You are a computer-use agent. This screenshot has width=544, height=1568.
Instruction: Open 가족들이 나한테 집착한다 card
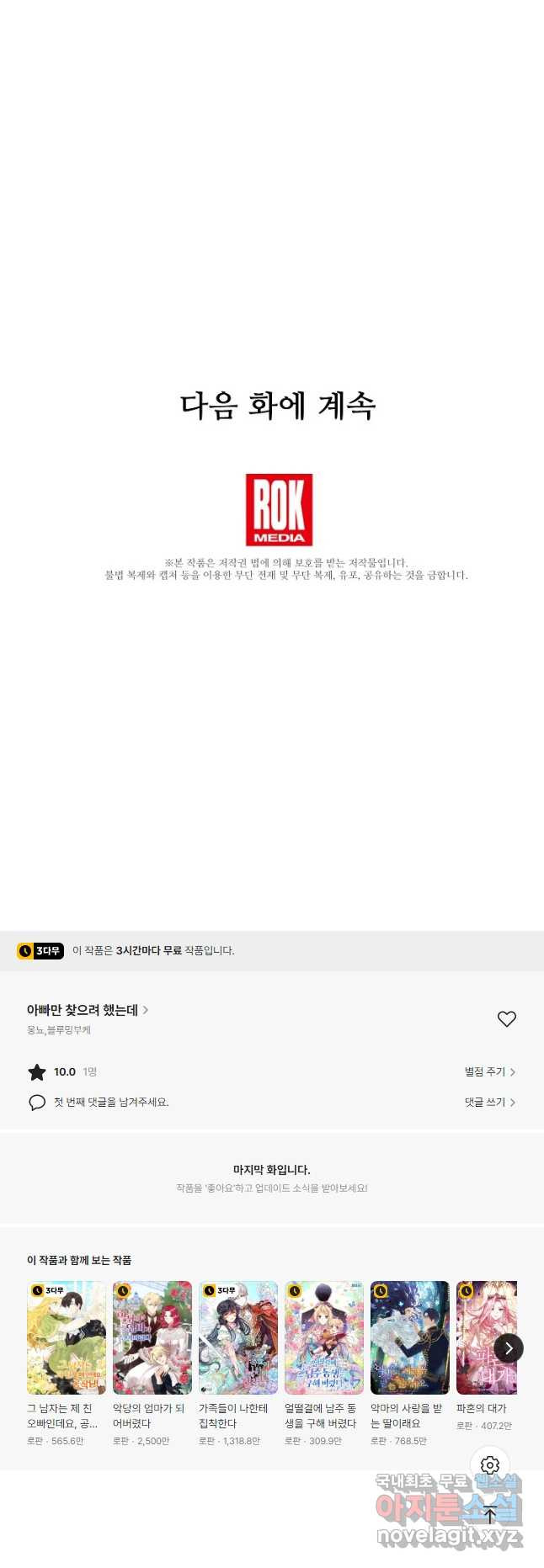point(238,1338)
